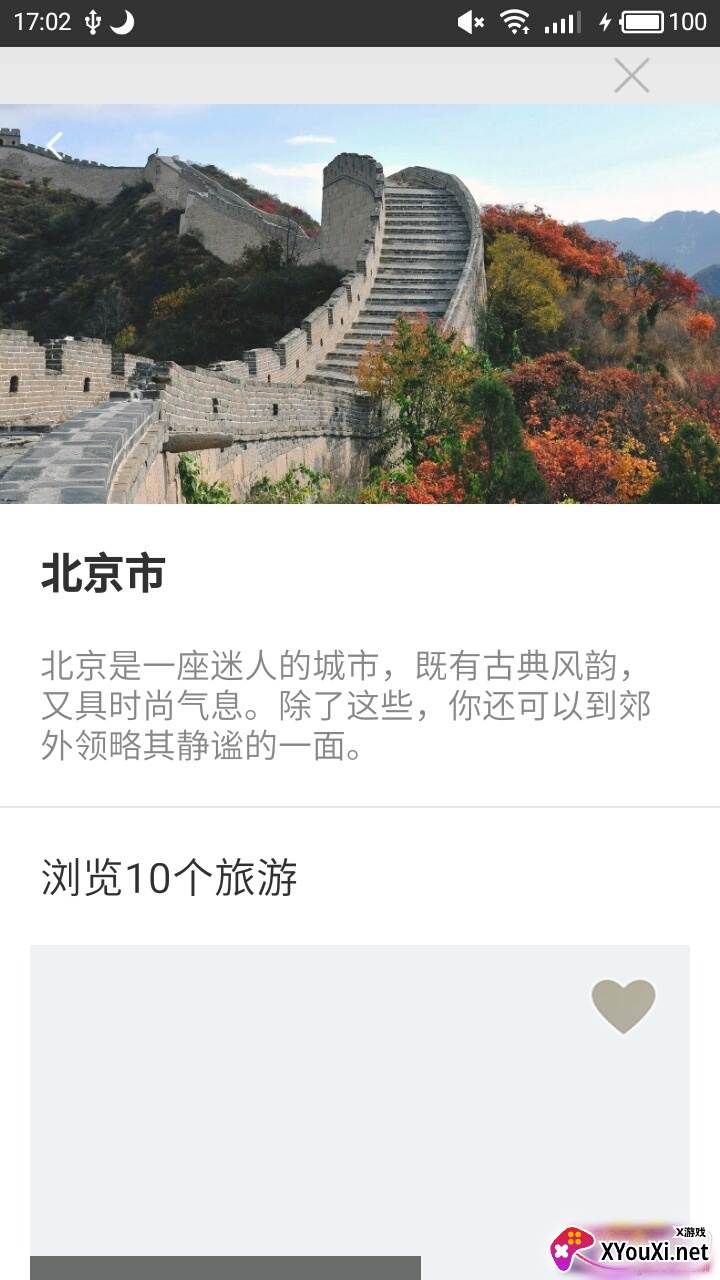This screenshot has width=720, height=1280.
Task: Go back using the arrow over the photo
Action: click(54, 146)
